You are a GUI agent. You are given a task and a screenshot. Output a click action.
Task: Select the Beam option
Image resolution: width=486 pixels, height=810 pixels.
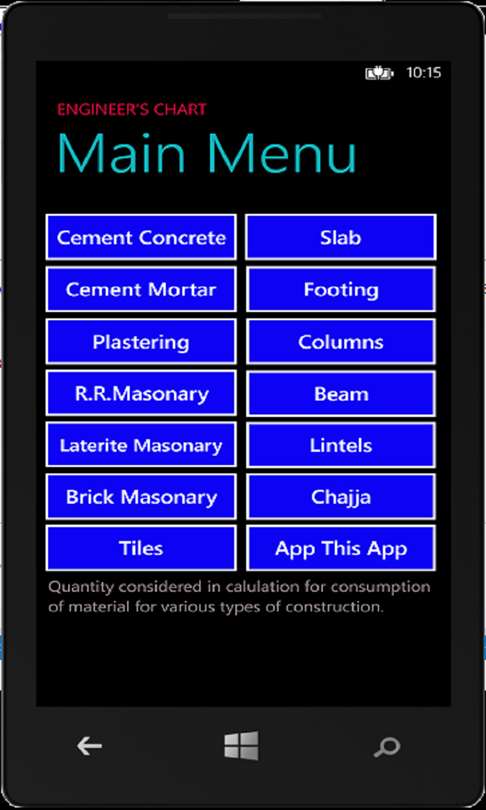(x=341, y=393)
